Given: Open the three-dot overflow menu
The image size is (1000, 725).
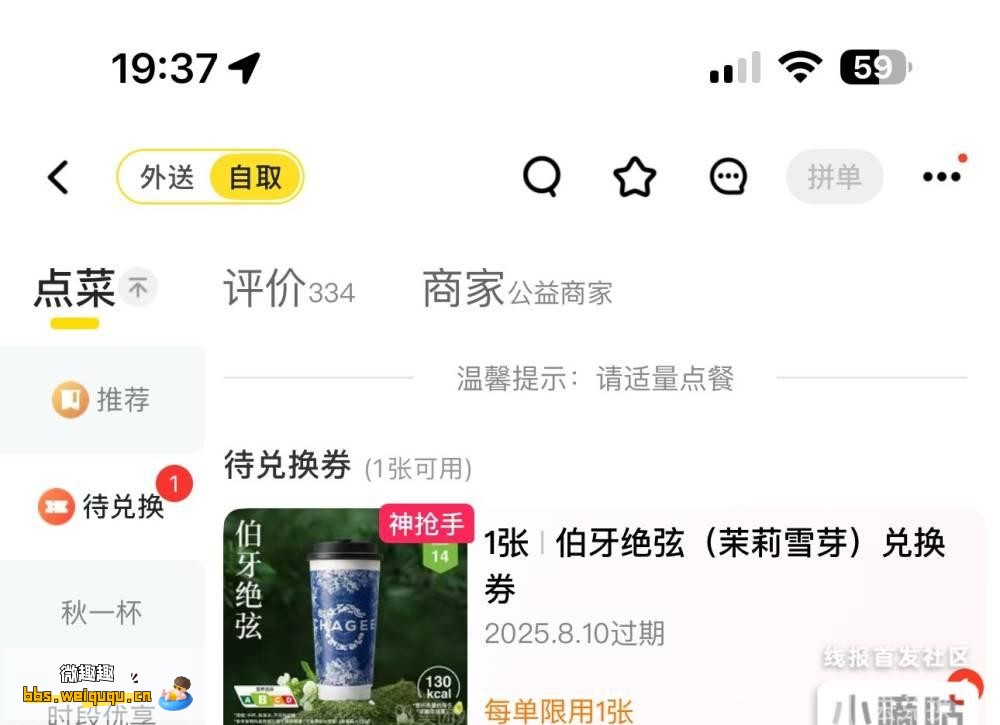Looking at the screenshot, I should pyautogui.click(x=941, y=178).
